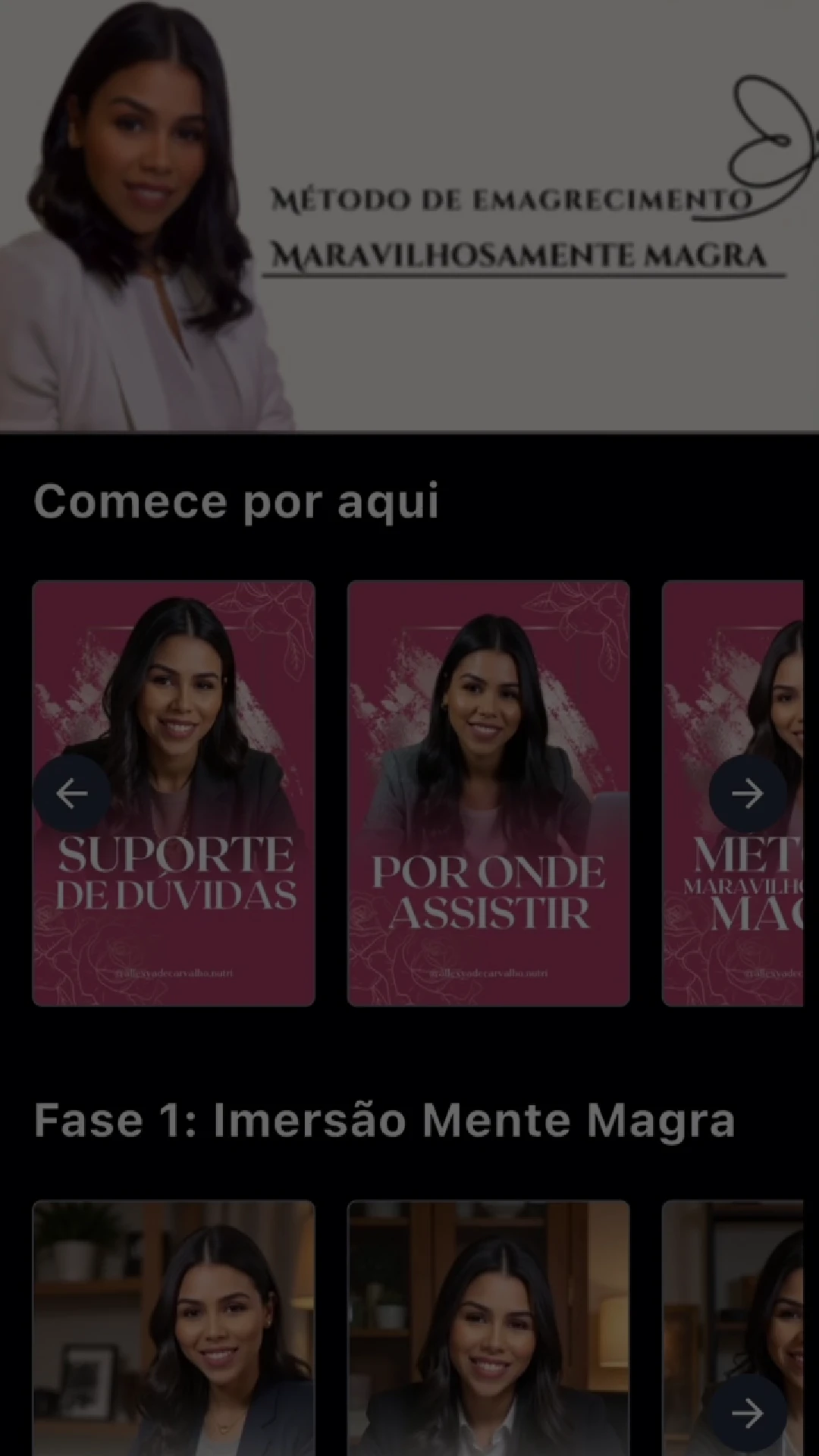Open the second Fase 1 lesson card
819x1456 pixels.
click(x=488, y=1327)
